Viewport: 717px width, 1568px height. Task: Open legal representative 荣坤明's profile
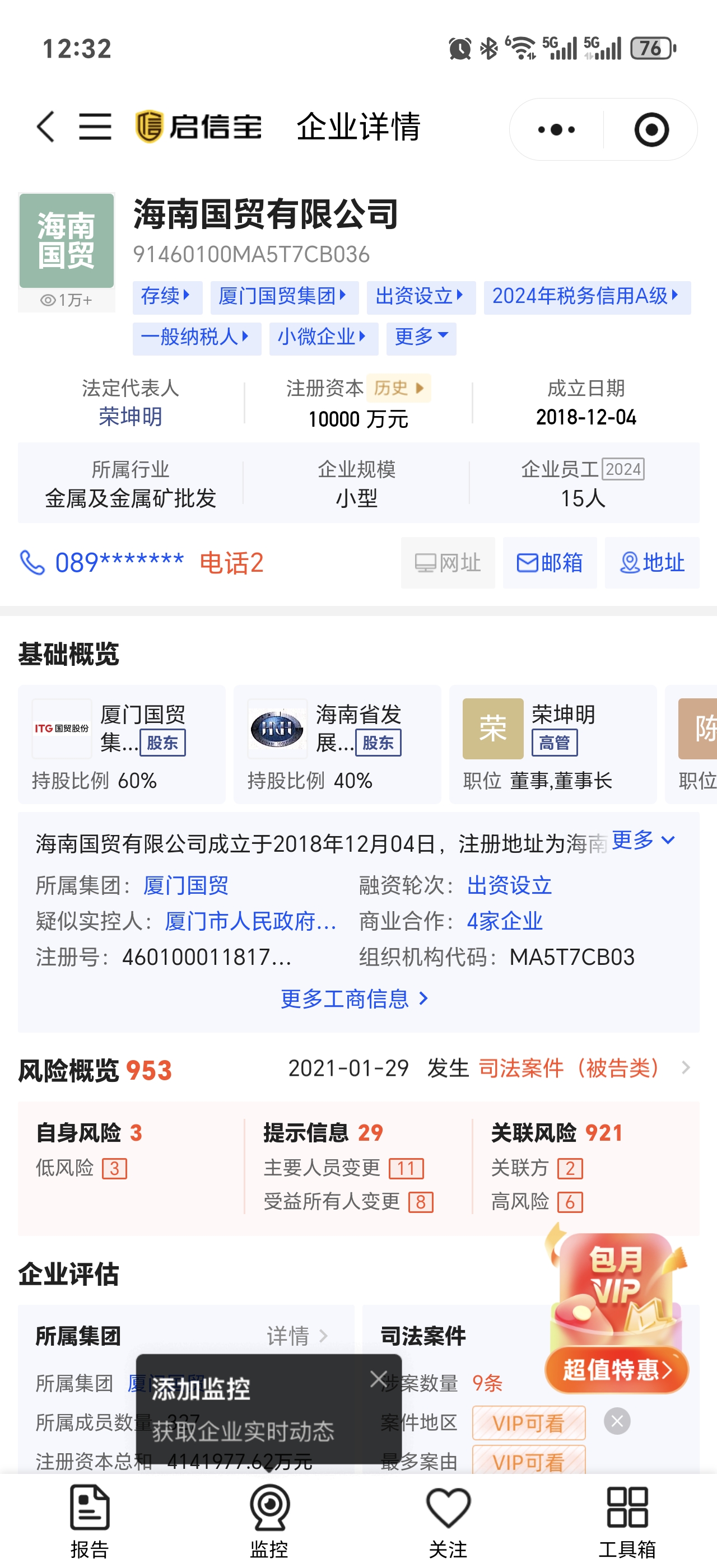[x=131, y=417]
